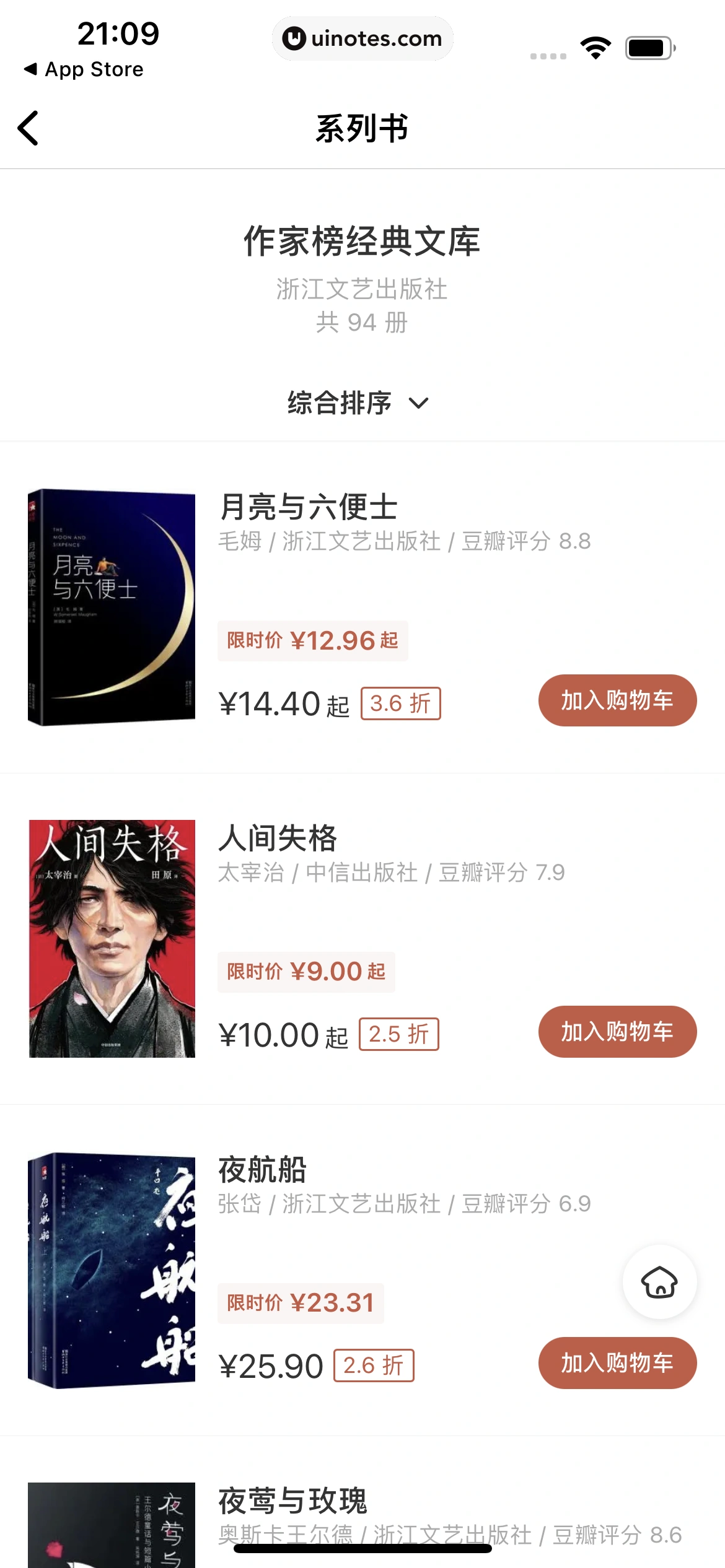The height and width of the screenshot is (1568, 725).
Task: Return to App Store via status bar
Action: tap(84, 69)
